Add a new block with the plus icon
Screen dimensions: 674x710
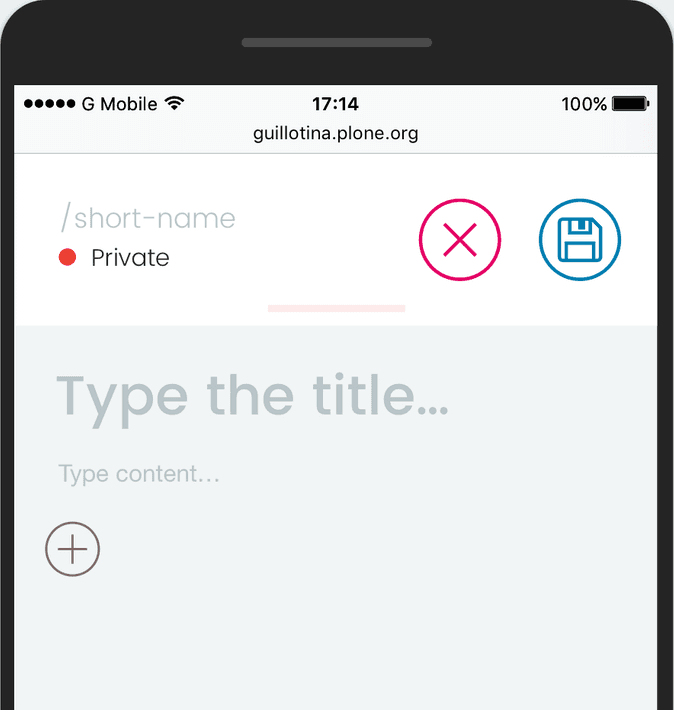coord(73,549)
